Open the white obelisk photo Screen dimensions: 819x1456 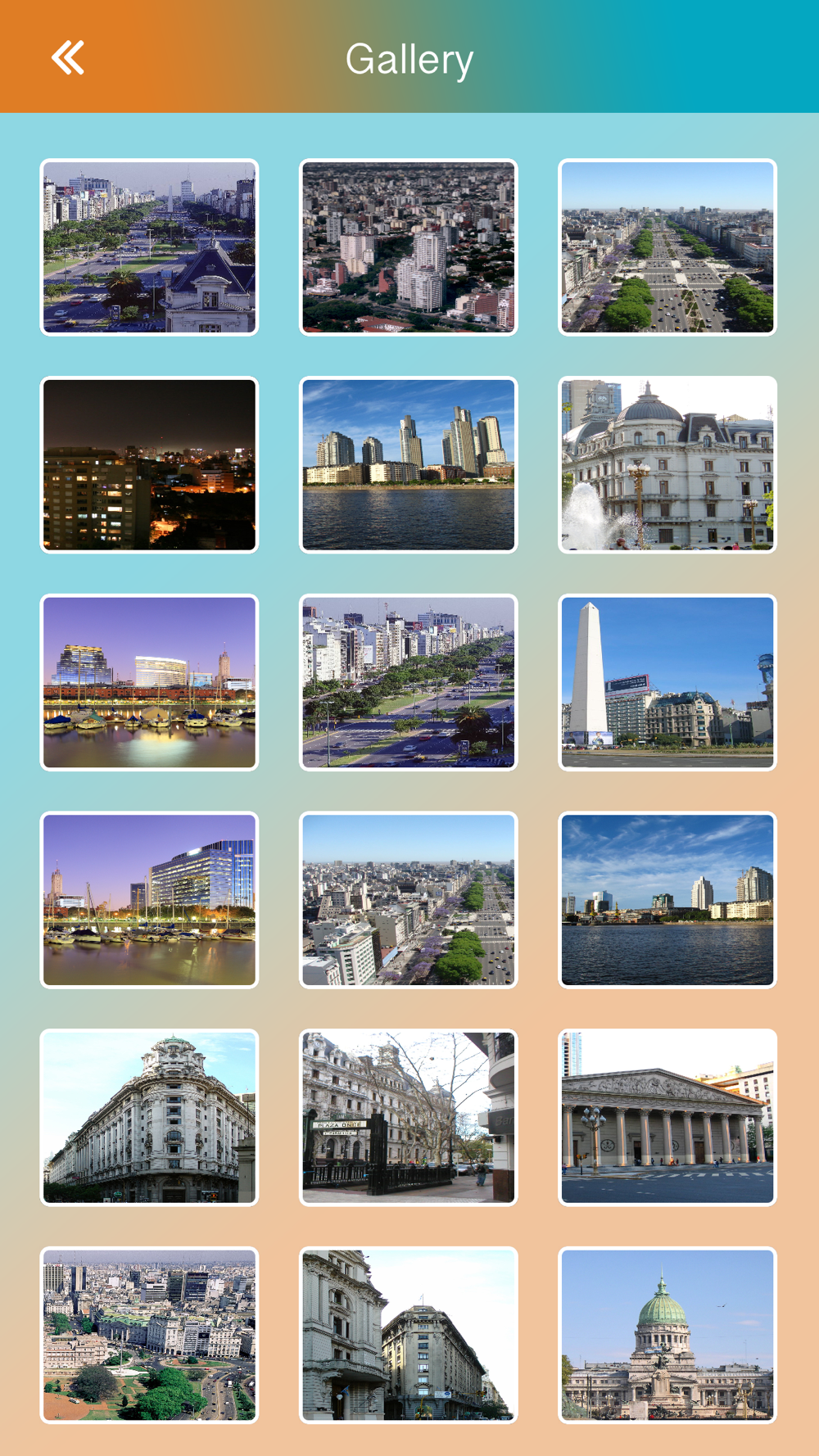click(667, 682)
